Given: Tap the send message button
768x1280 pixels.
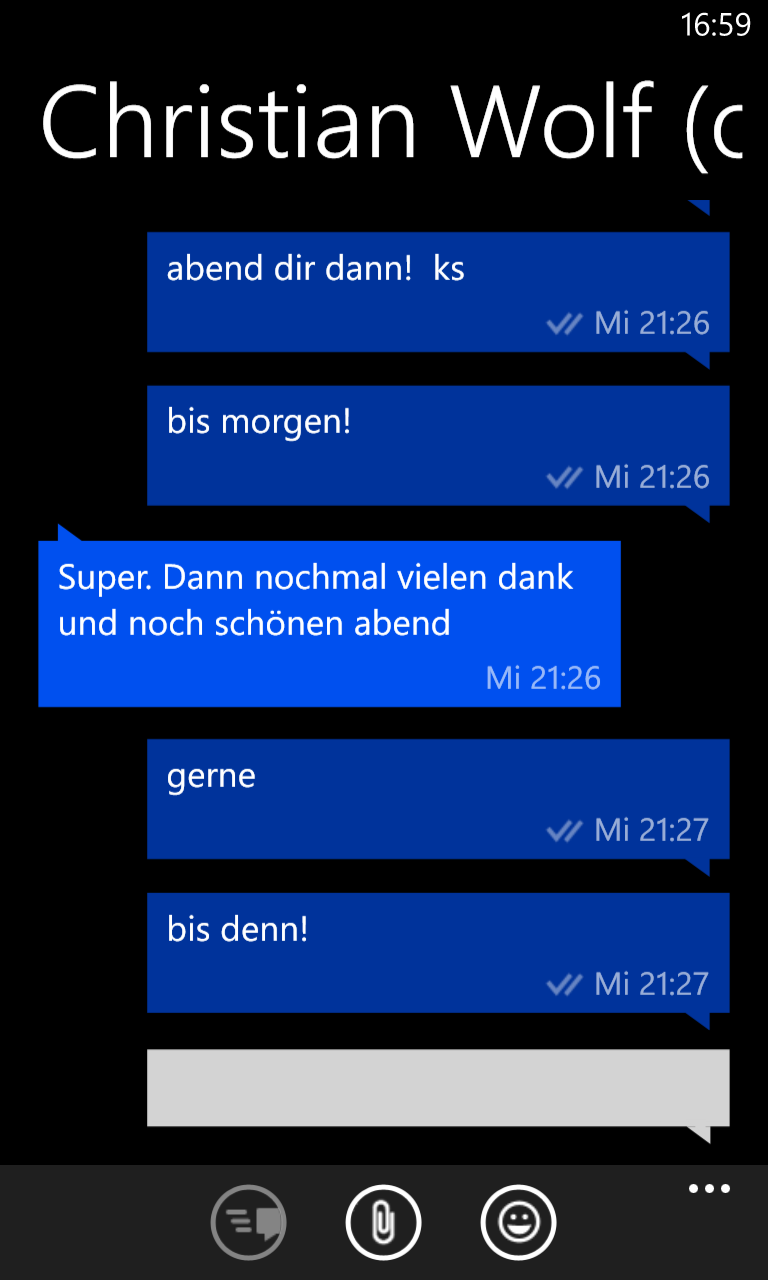Looking at the screenshot, I should pyautogui.click(x=249, y=1222).
